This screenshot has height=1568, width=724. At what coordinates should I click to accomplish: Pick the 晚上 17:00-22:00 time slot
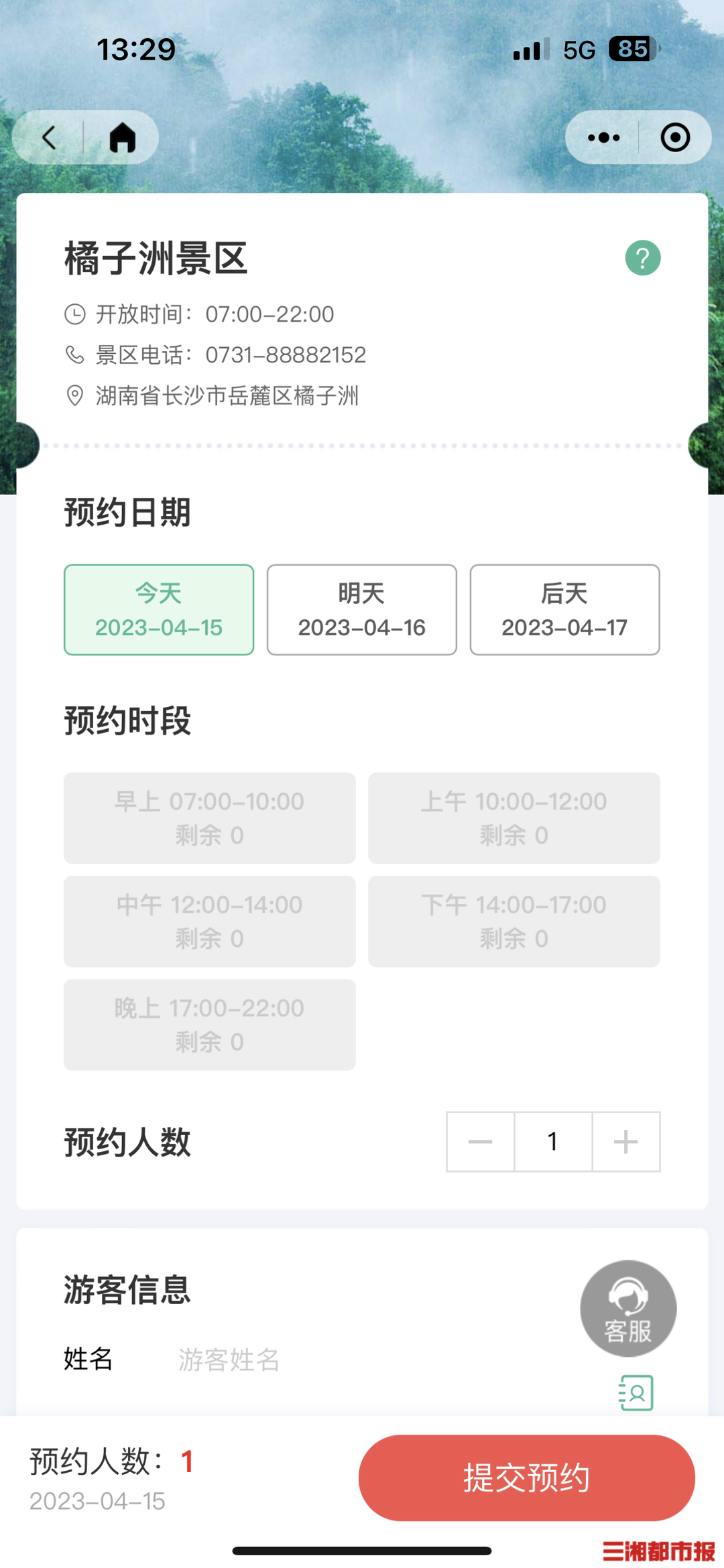pos(209,1025)
